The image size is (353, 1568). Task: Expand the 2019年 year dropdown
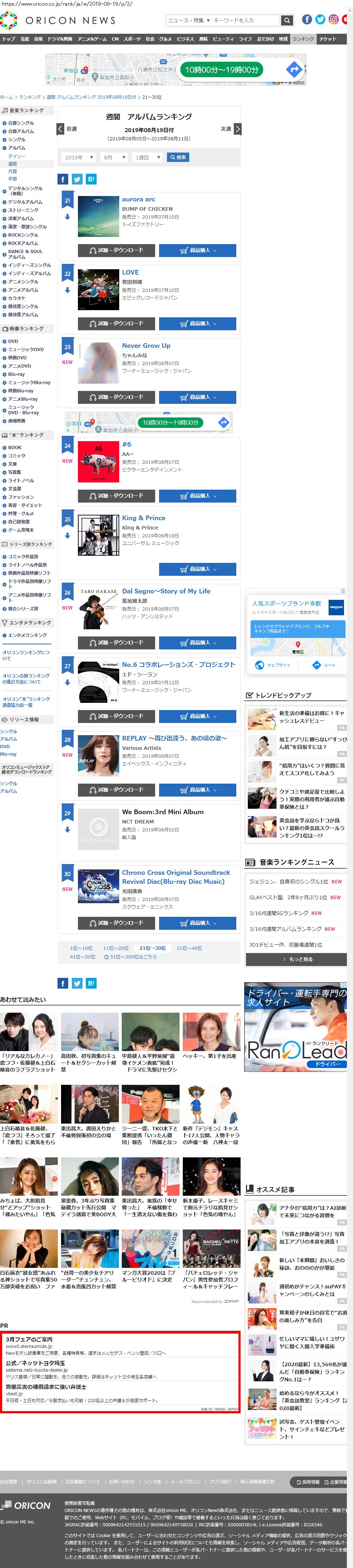(x=79, y=157)
